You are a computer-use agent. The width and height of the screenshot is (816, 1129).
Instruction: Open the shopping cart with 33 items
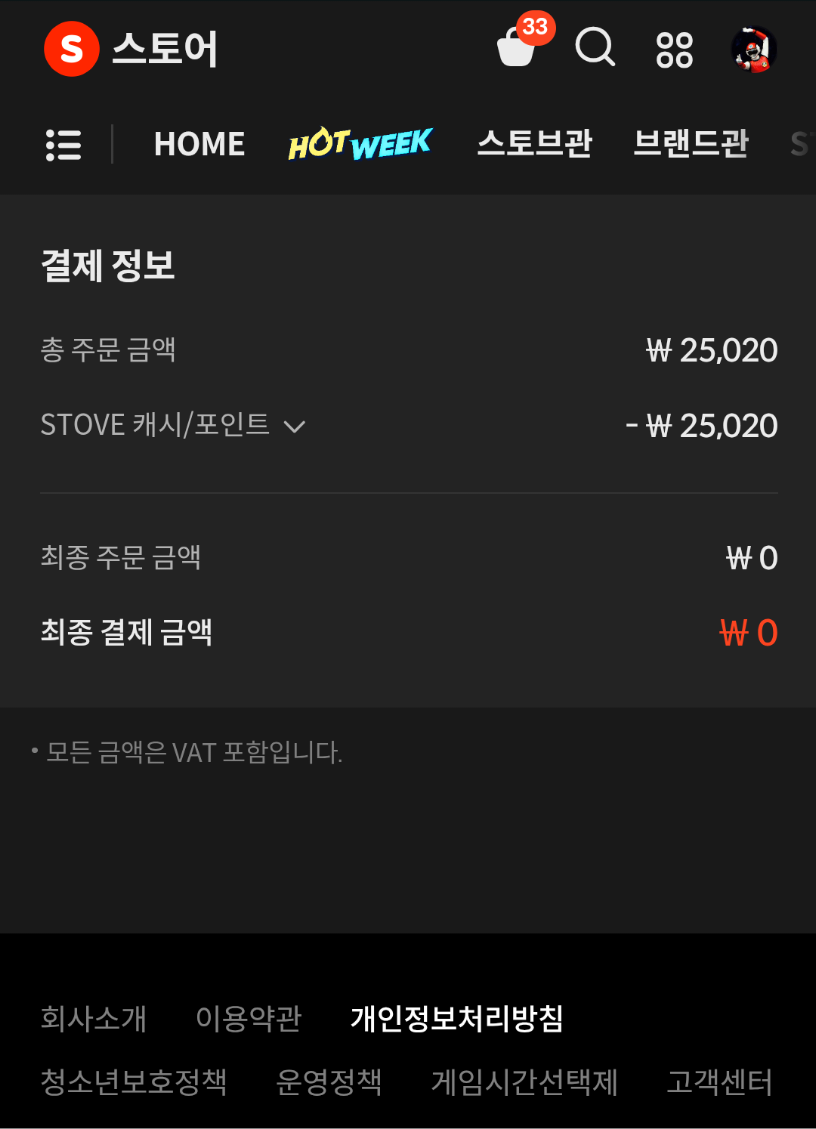(x=516, y=52)
